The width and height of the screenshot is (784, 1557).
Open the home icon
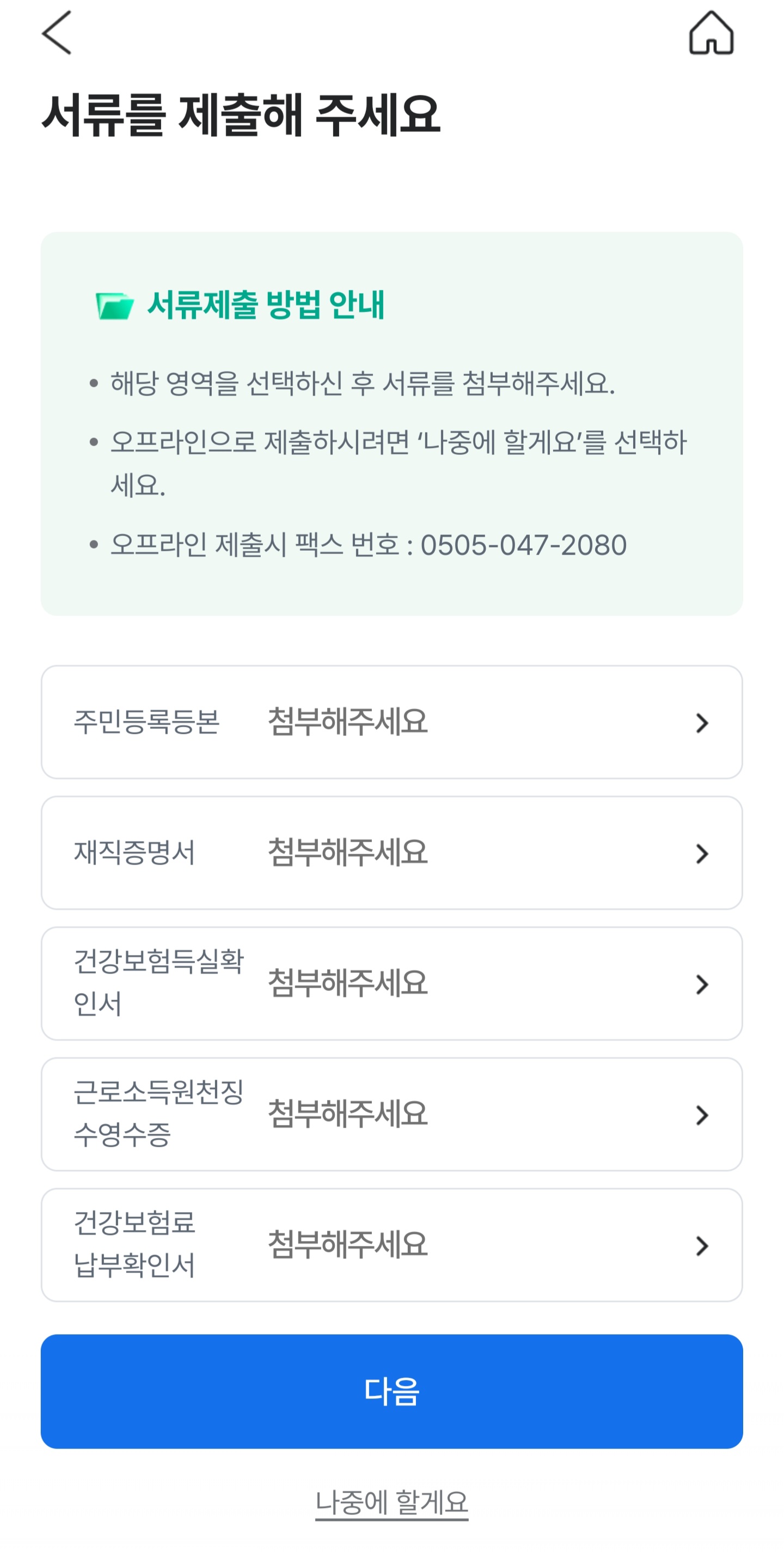tap(711, 33)
